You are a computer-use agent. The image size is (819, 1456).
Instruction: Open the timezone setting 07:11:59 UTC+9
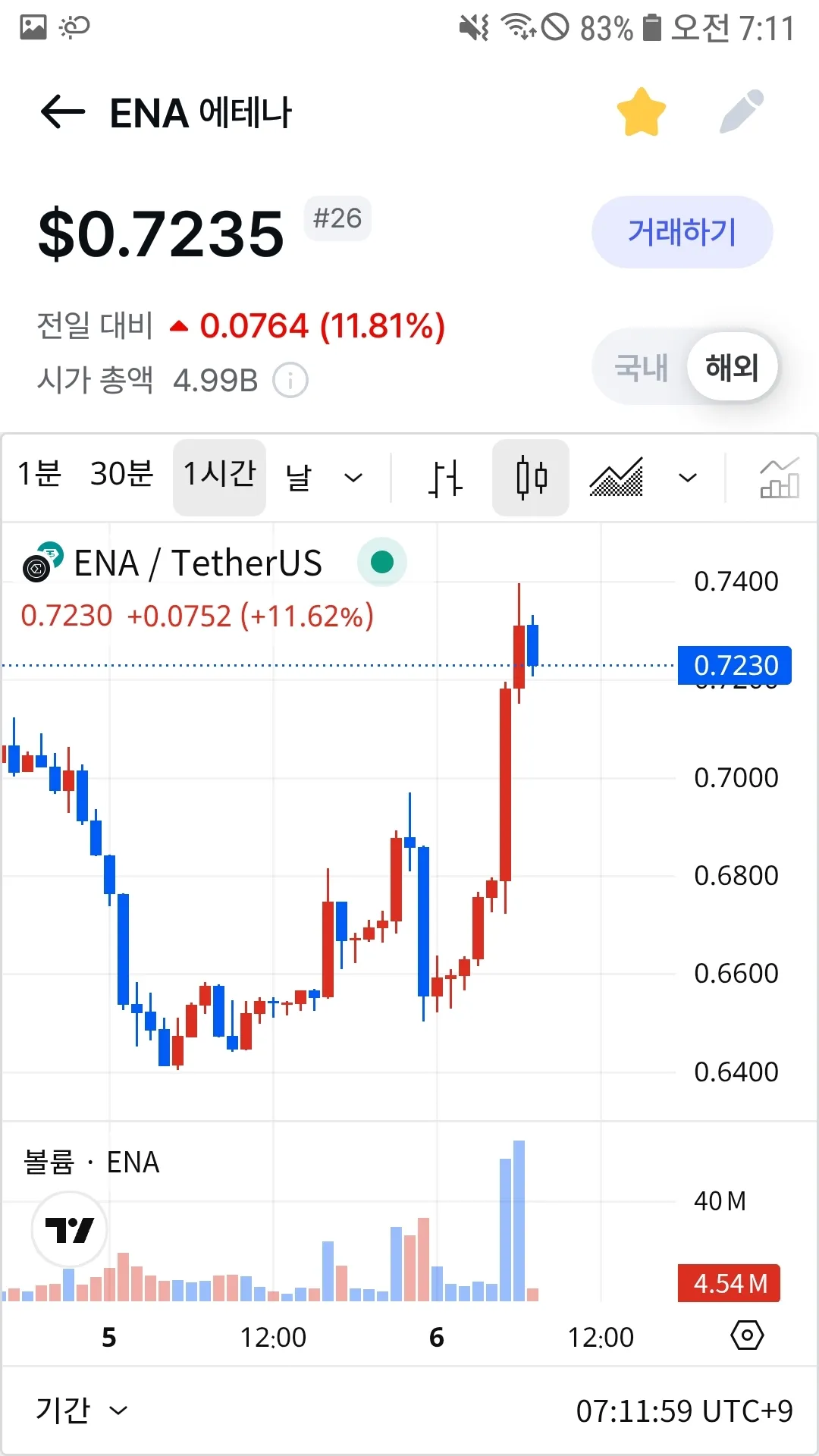coord(684,1411)
